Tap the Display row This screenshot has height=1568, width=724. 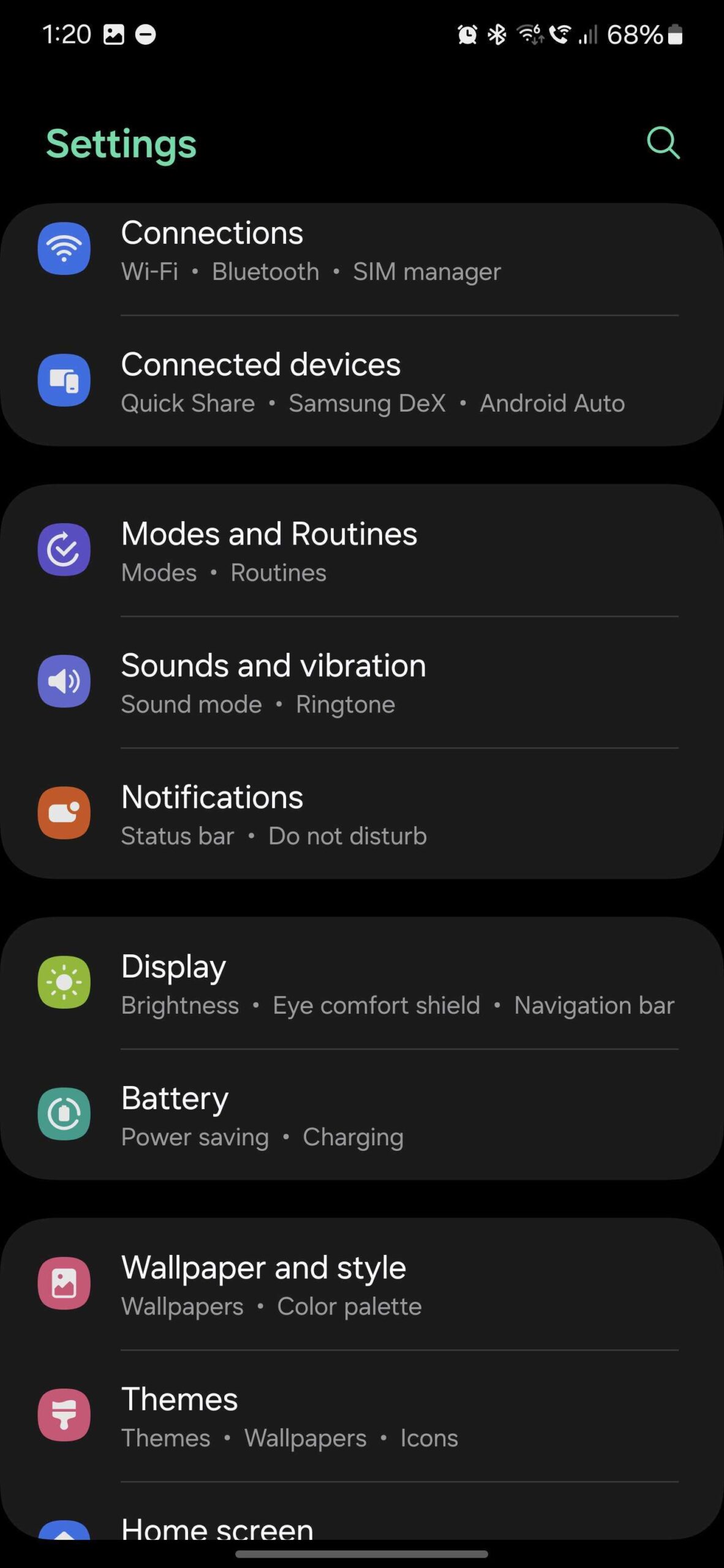(361, 984)
